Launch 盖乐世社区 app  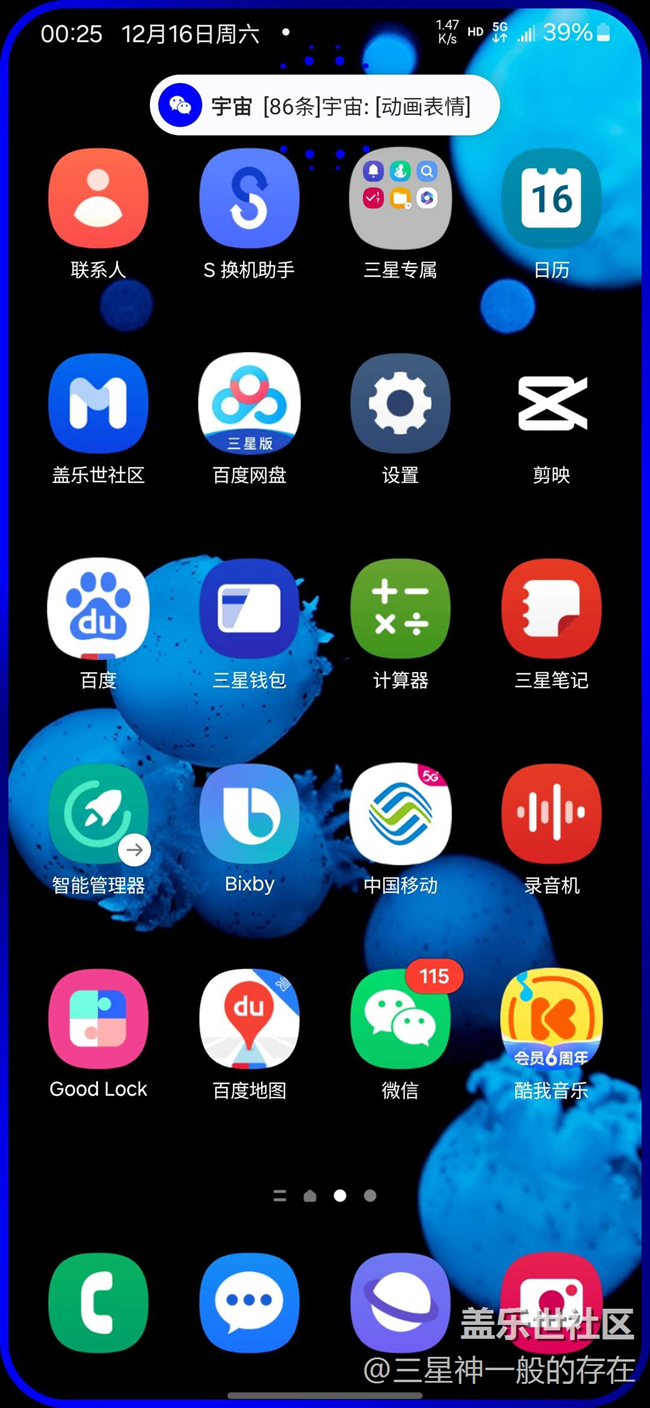[x=98, y=403]
